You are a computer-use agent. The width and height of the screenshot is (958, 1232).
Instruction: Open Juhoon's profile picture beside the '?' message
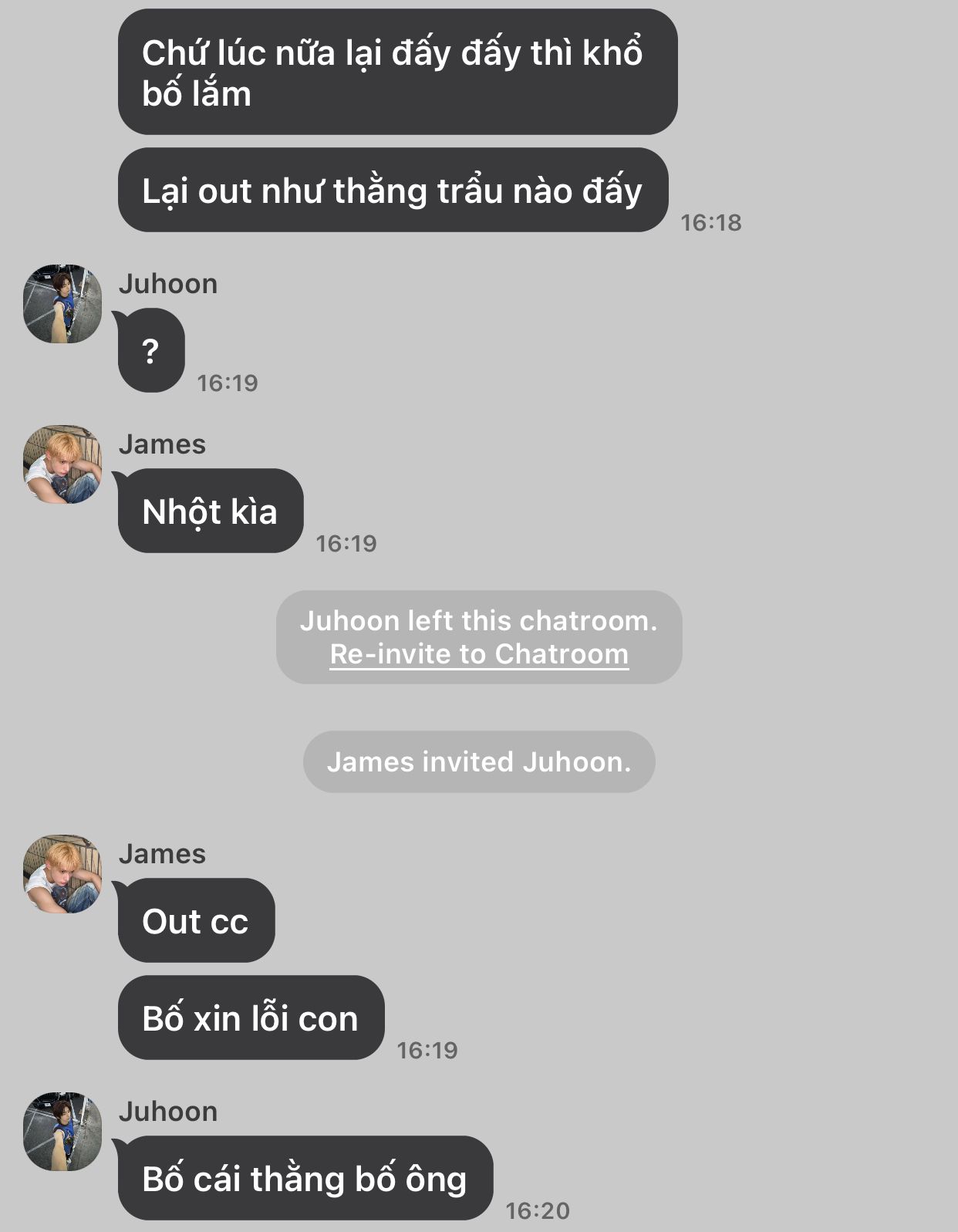[x=62, y=304]
